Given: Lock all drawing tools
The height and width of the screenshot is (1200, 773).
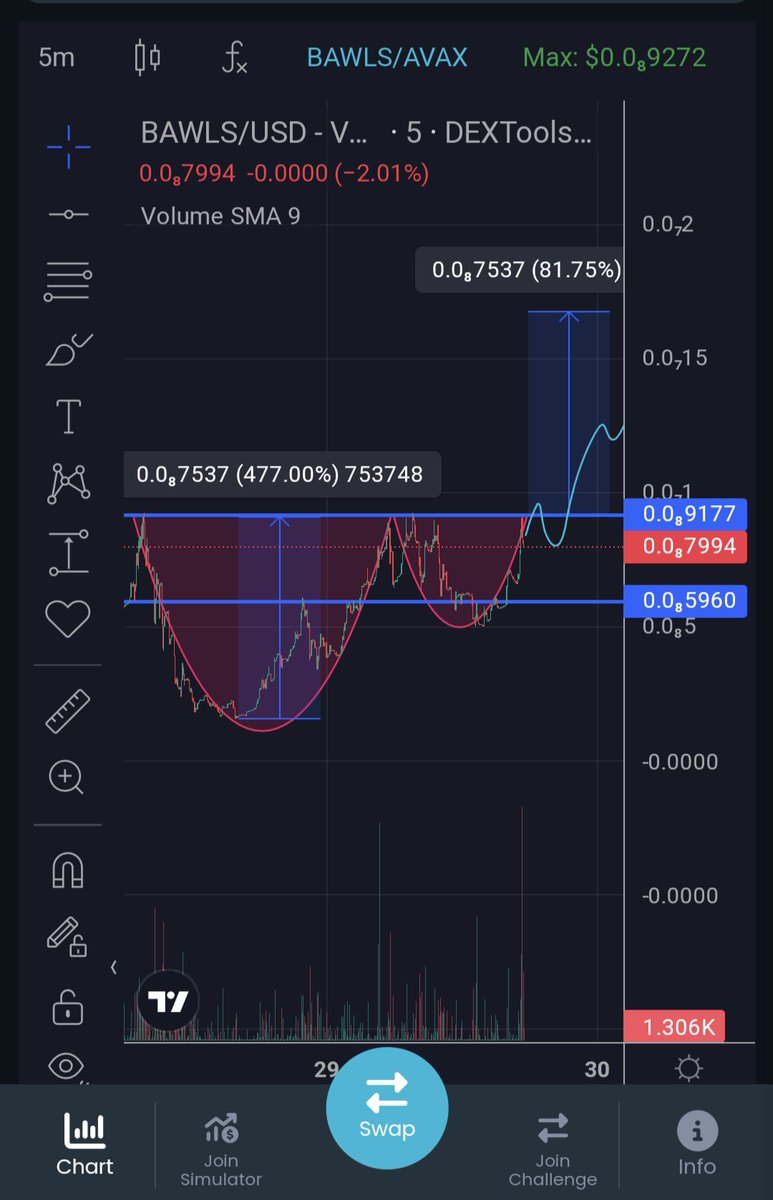Looking at the screenshot, I should 68,1006.
